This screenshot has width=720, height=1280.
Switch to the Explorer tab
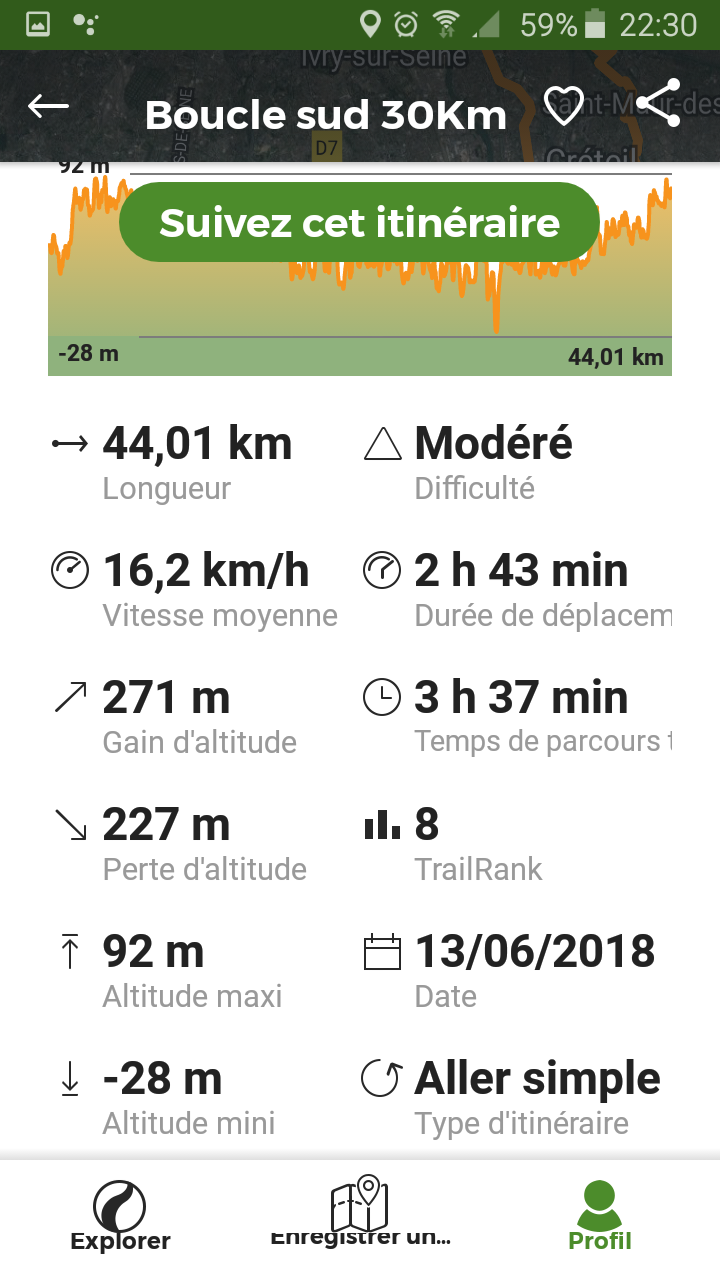tap(120, 1214)
